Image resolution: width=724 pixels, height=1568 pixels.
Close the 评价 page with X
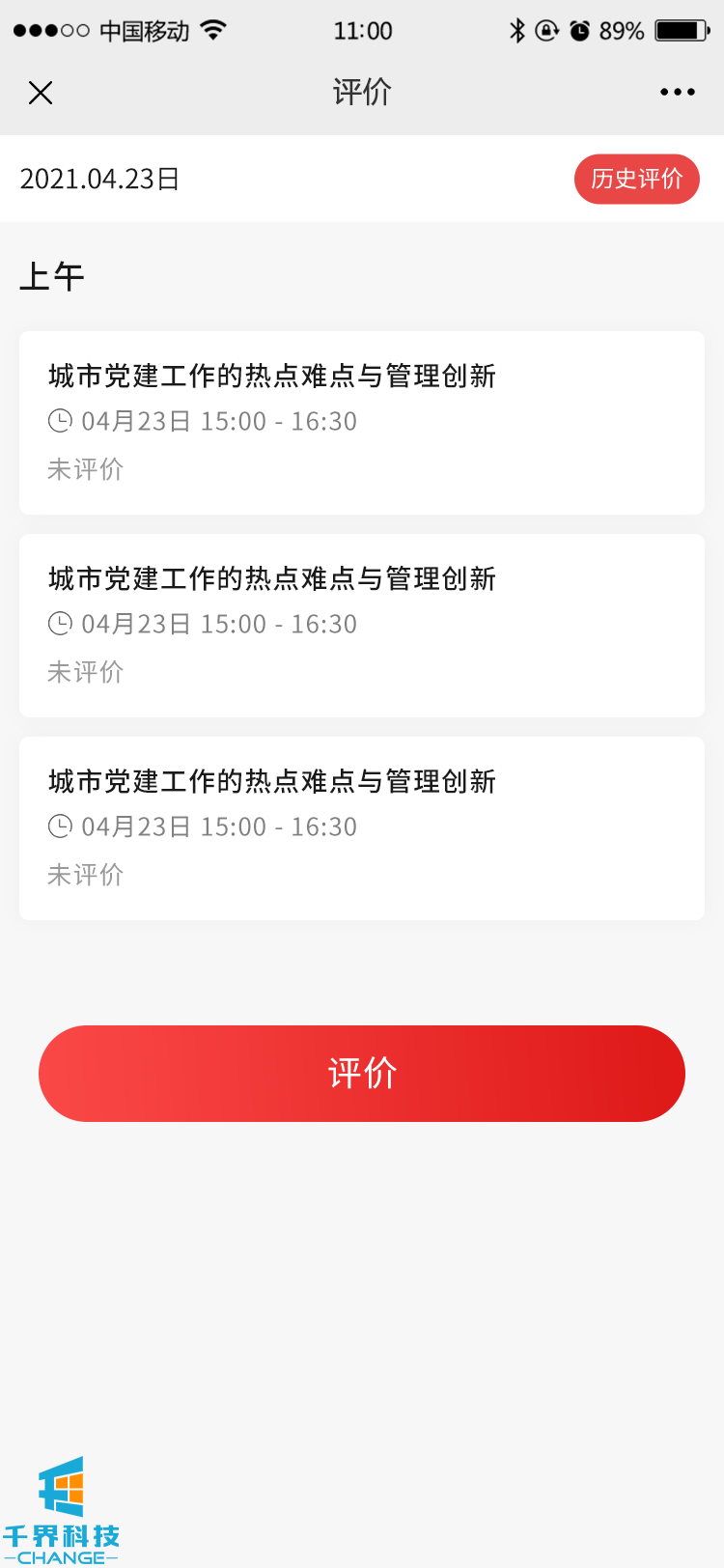click(41, 93)
